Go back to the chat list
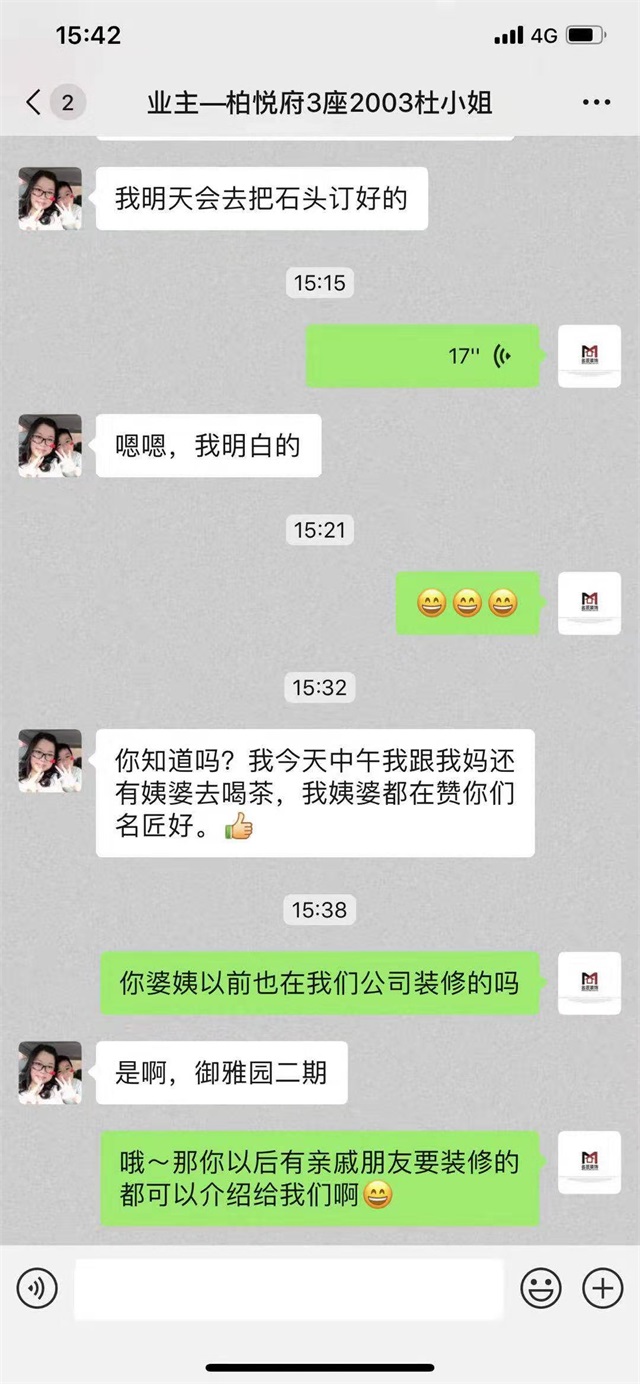 pos(35,102)
